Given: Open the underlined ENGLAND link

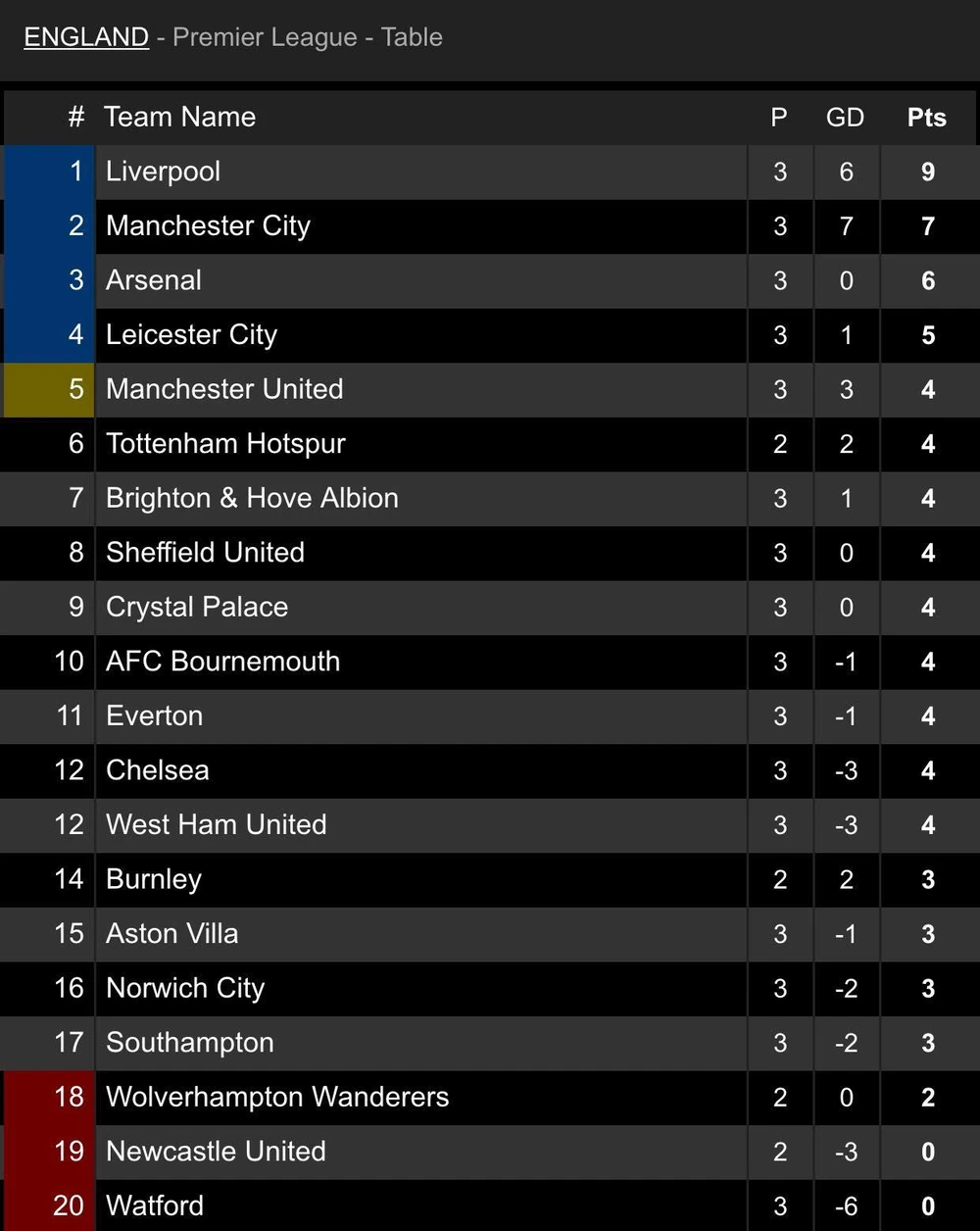Looking at the screenshot, I should click(86, 37).
